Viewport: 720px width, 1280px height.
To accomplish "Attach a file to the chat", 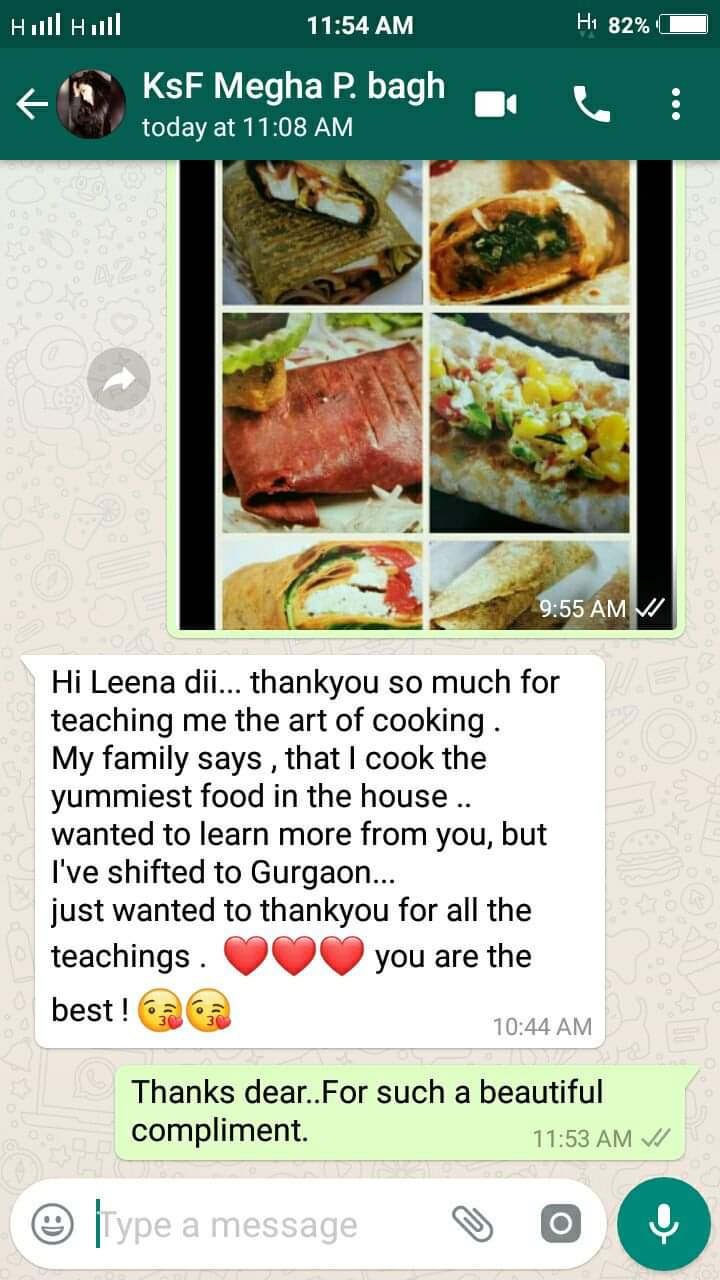I will (x=472, y=1224).
